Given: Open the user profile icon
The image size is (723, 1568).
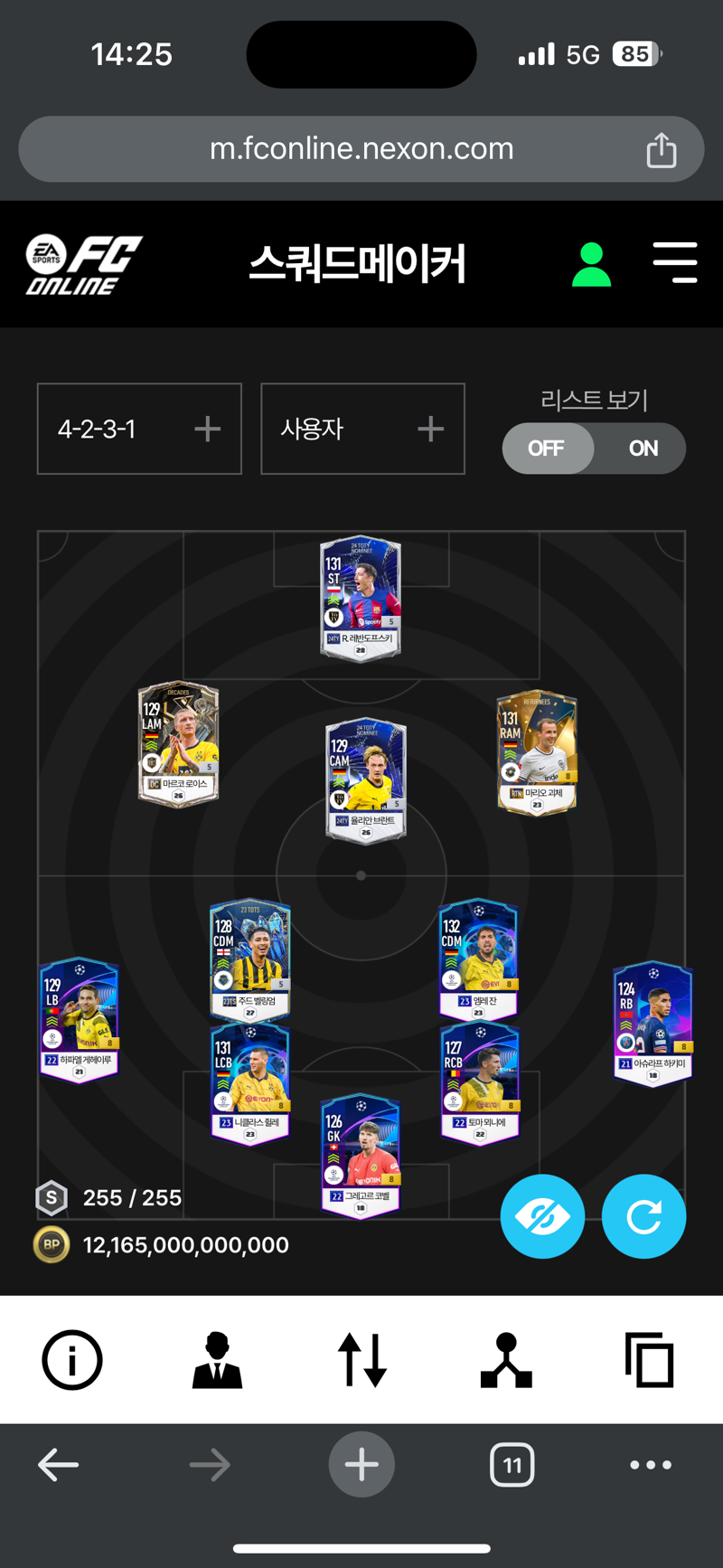Looking at the screenshot, I should [x=591, y=264].
